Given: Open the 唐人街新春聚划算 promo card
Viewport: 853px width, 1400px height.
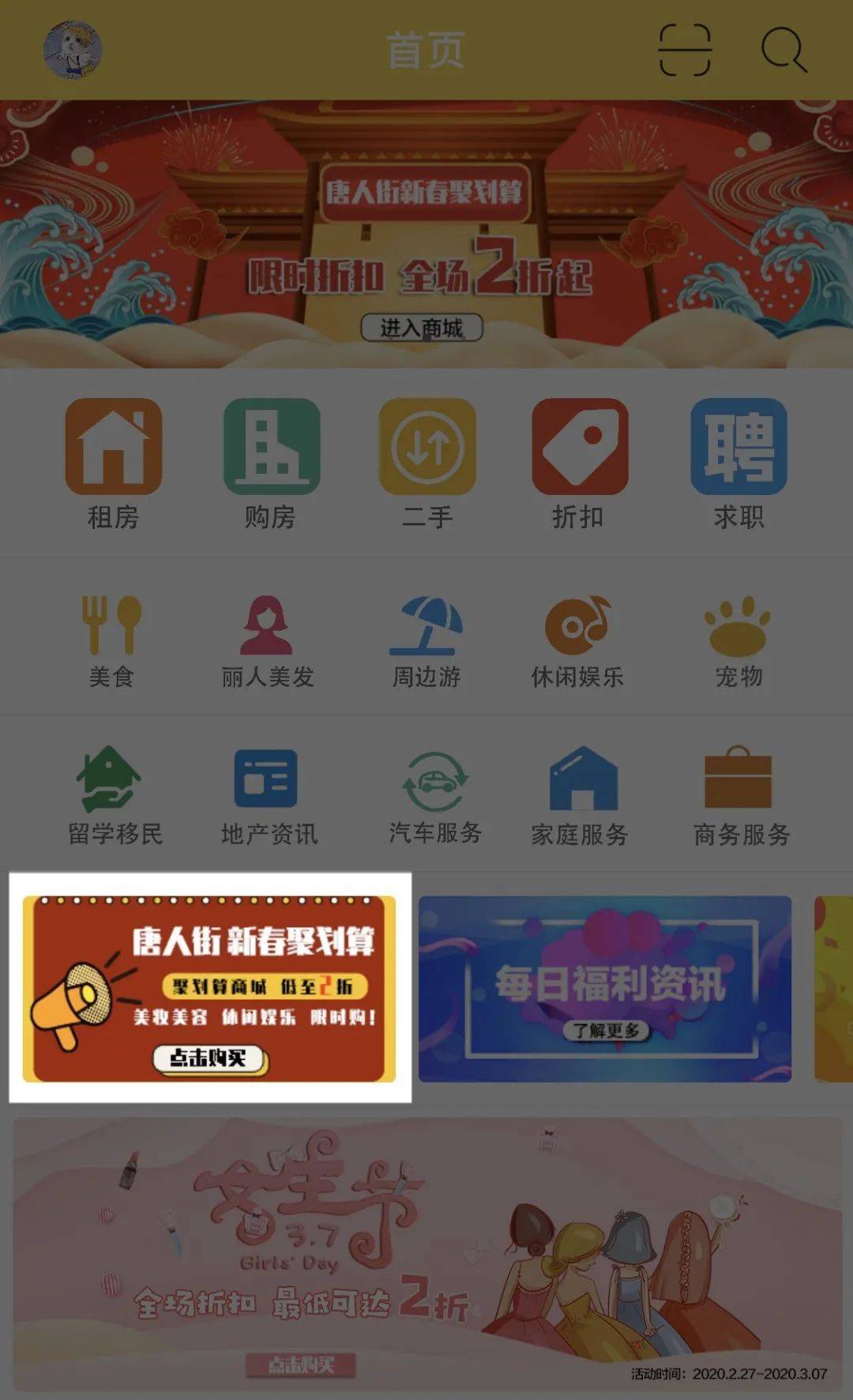Looking at the screenshot, I should (209, 989).
